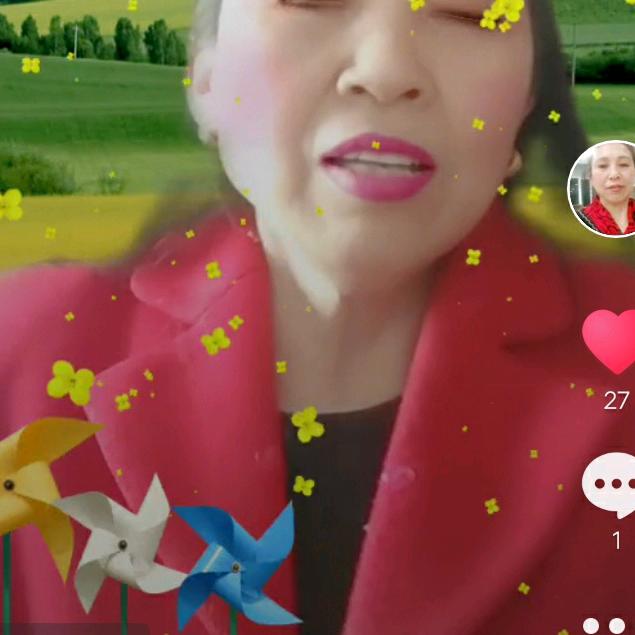Open the creator's profile avatar
Screen dimensions: 635x635
click(602, 189)
